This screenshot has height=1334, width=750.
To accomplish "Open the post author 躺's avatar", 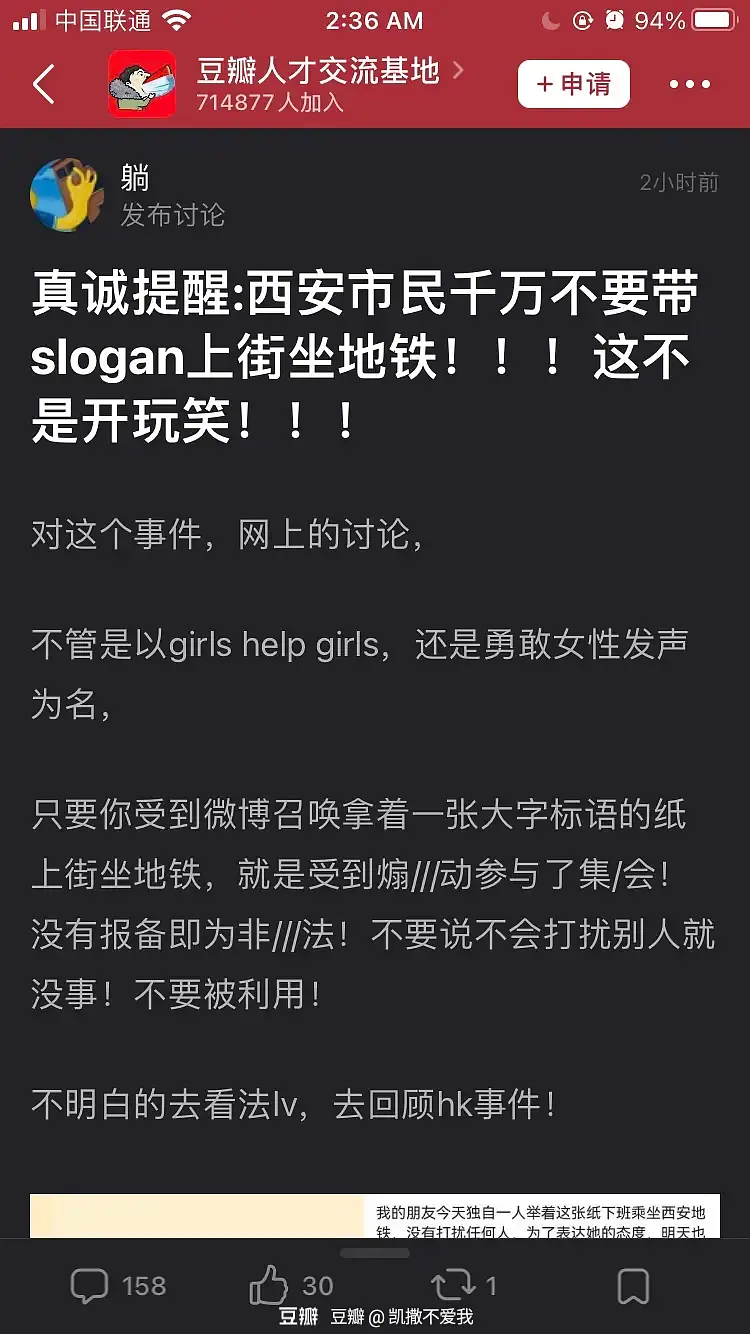I will 67,194.
